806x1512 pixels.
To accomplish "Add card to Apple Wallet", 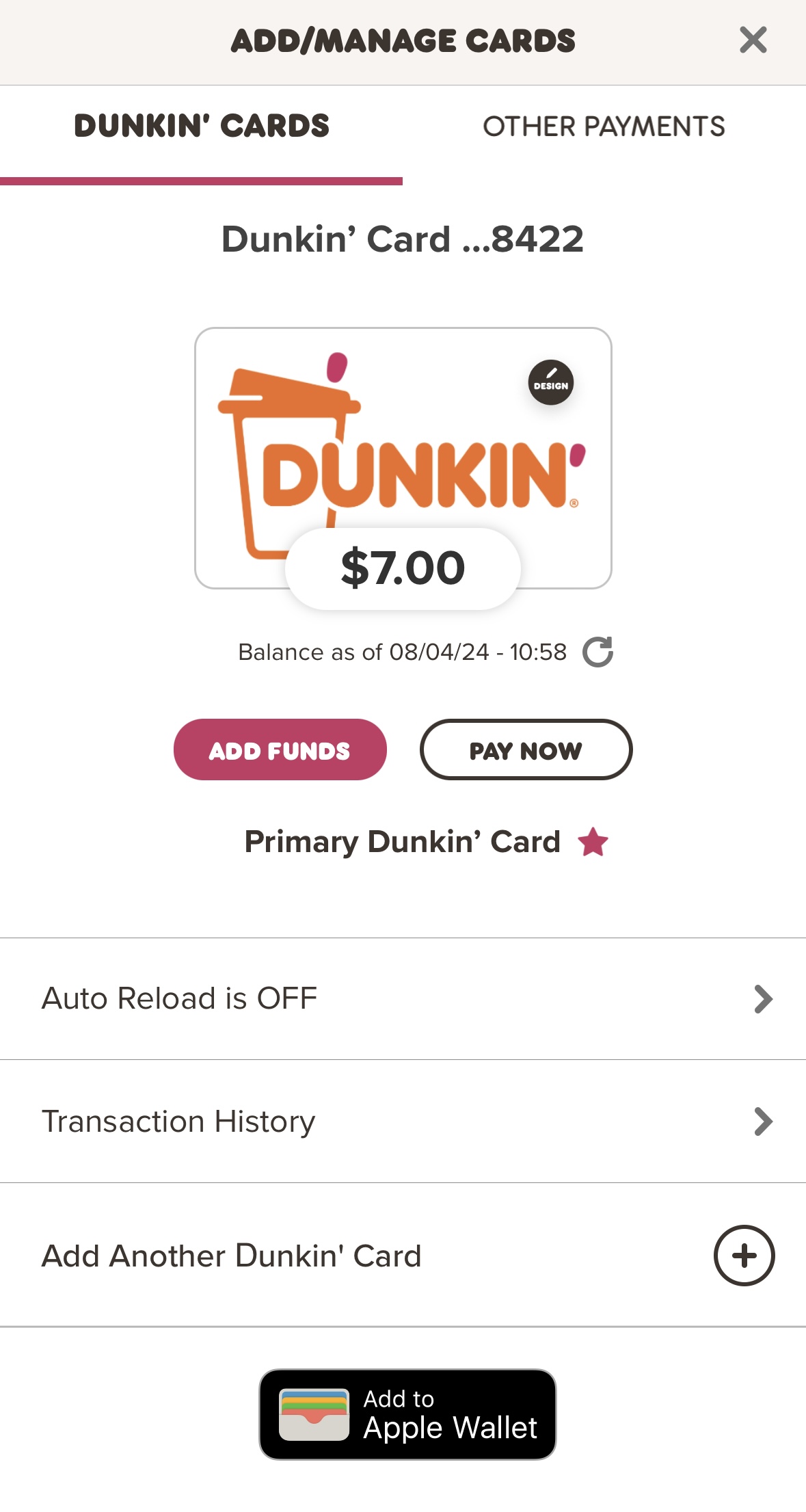I will 407,1414.
